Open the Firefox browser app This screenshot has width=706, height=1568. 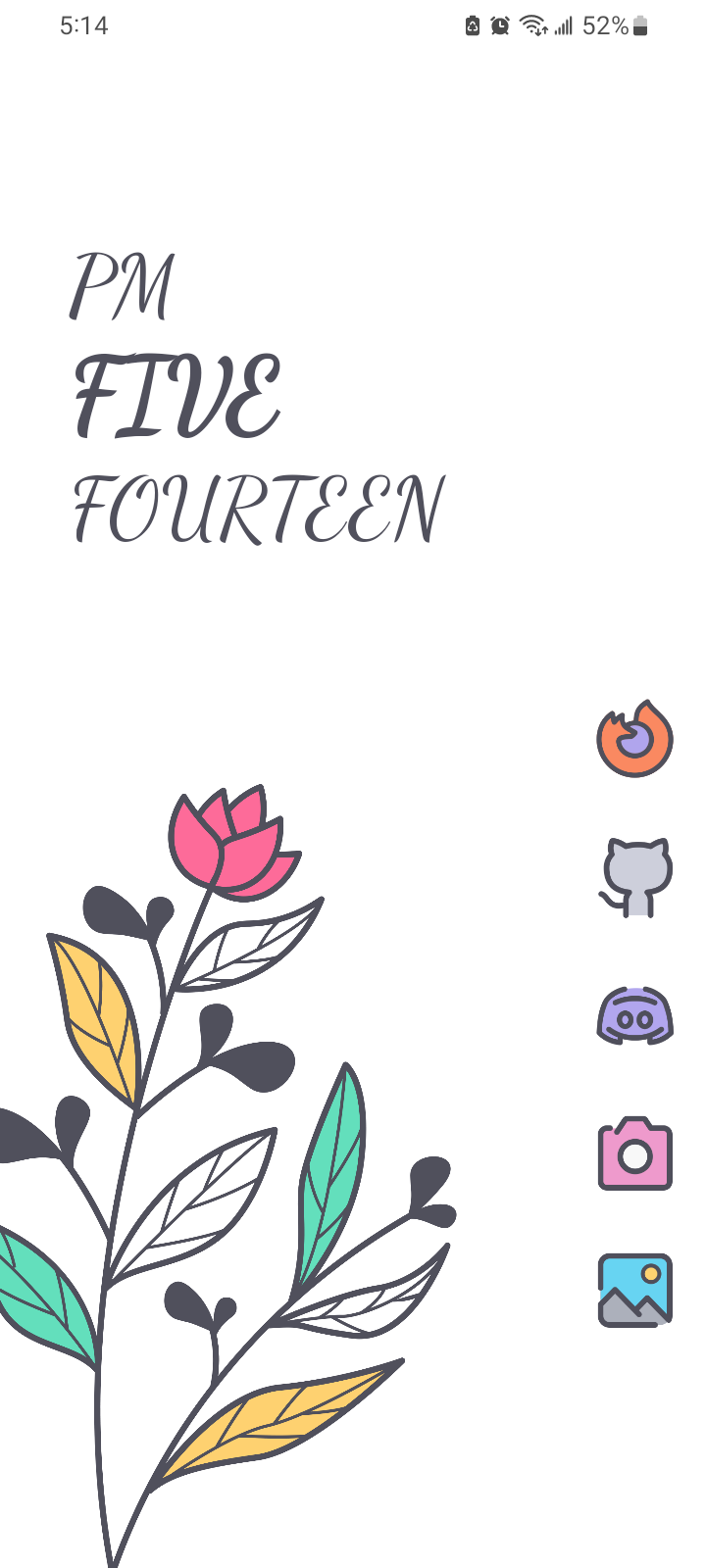point(634,739)
